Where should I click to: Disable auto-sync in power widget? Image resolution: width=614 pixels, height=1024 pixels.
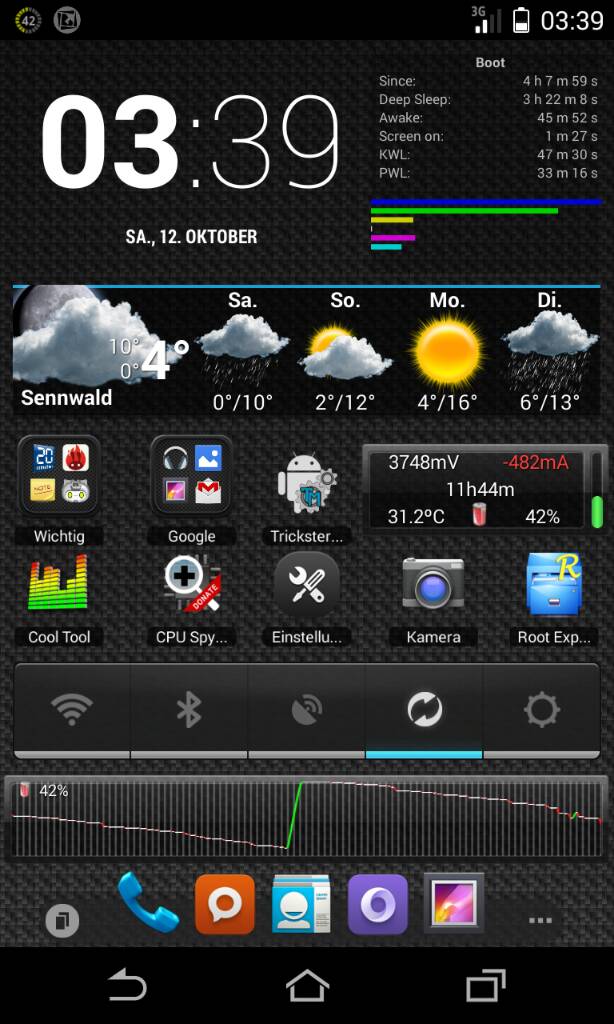pyautogui.click(x=424, y=710)
